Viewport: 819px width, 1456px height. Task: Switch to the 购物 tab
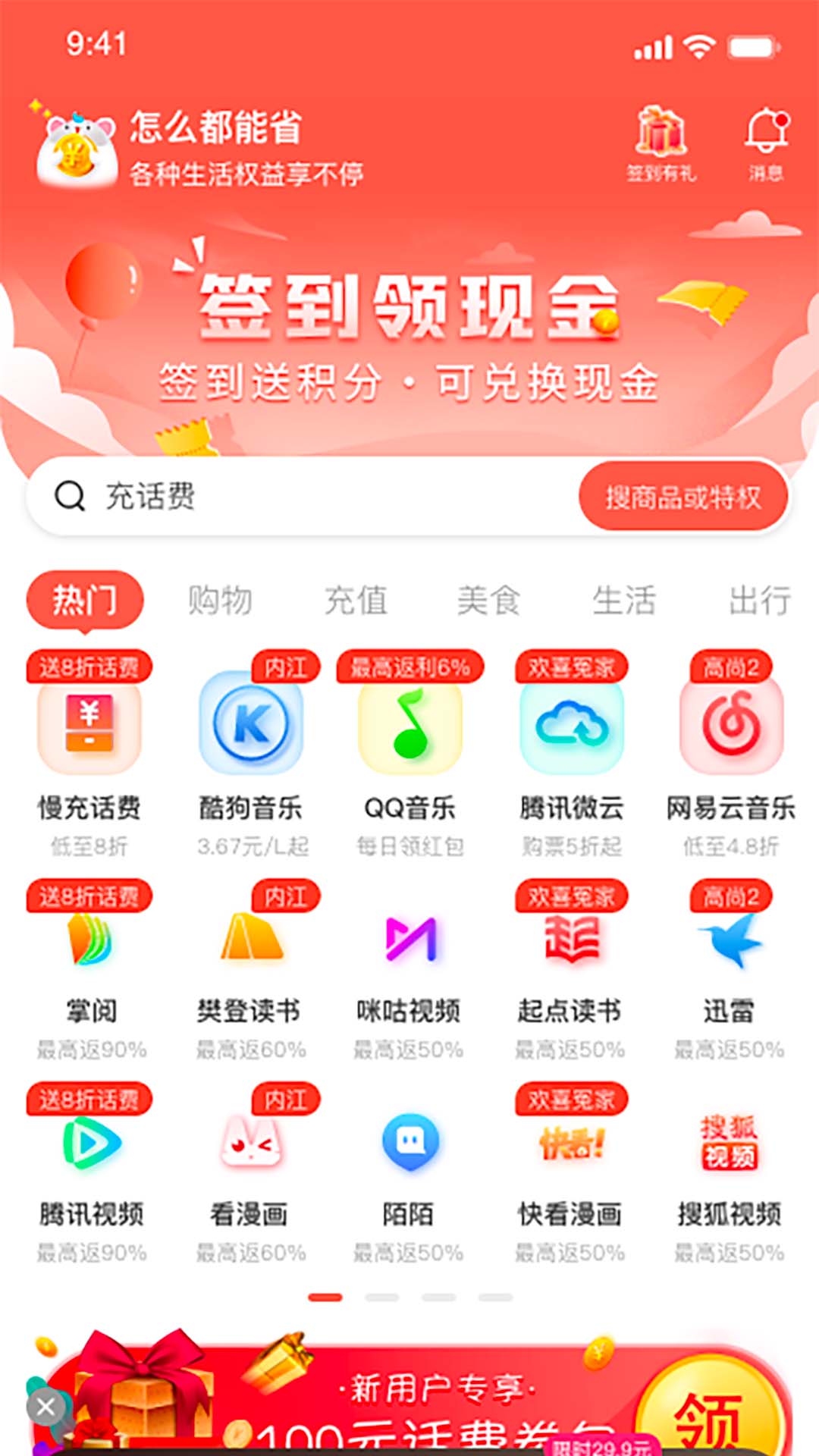pyautogui.click(x=220, y=600)
